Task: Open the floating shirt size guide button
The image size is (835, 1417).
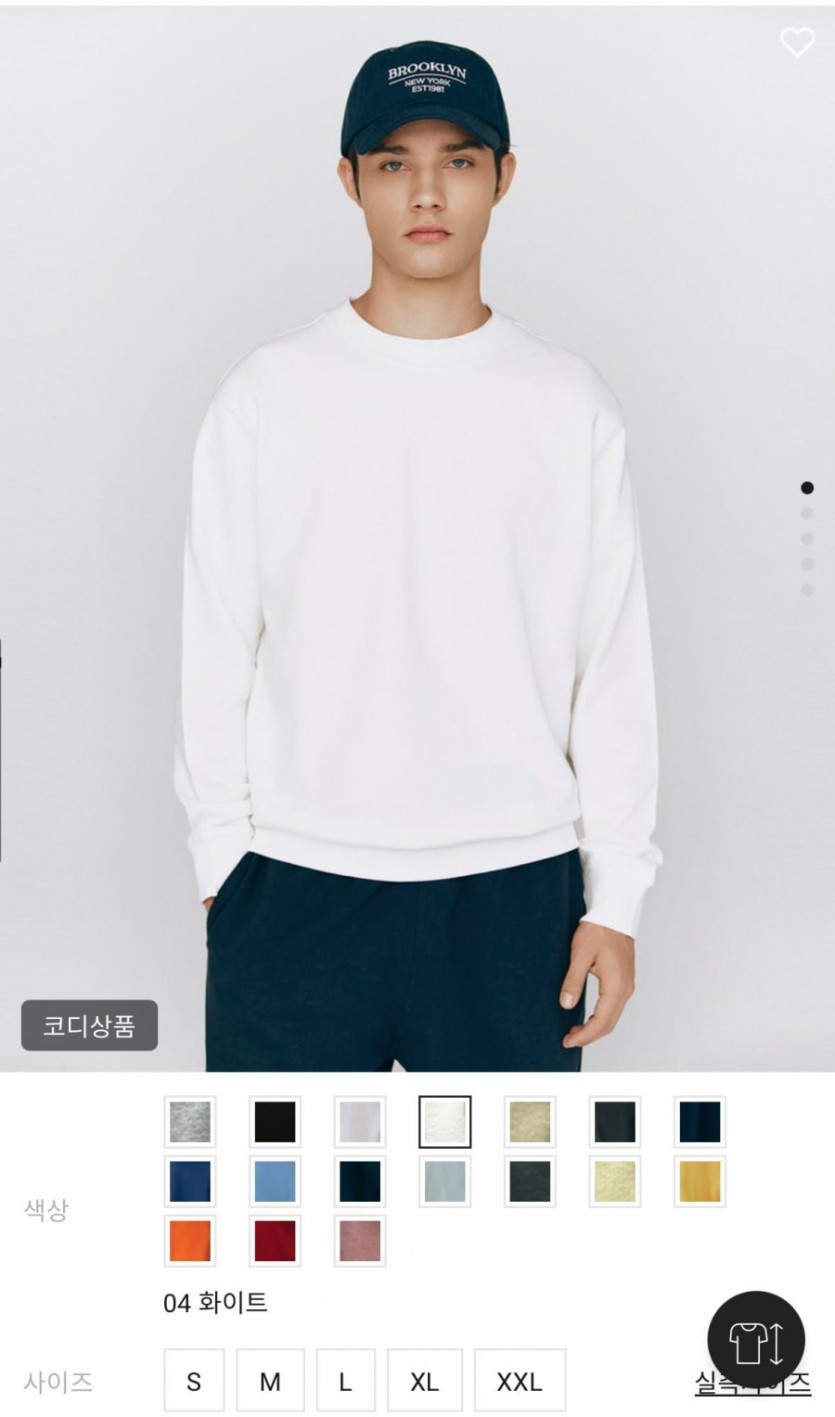Action: 756,1340
